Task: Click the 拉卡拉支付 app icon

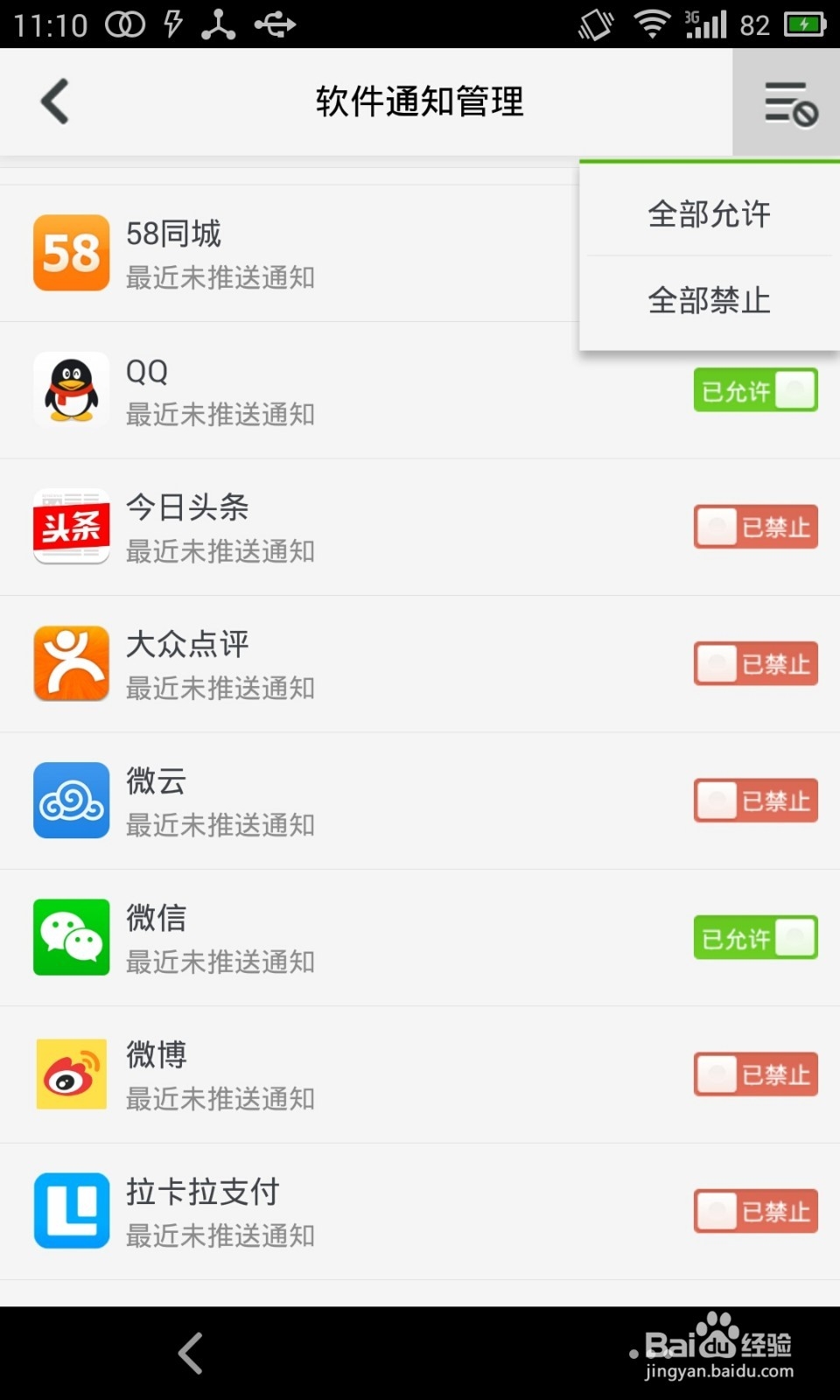Action: pyautogui.click(x=71, y=1210)
